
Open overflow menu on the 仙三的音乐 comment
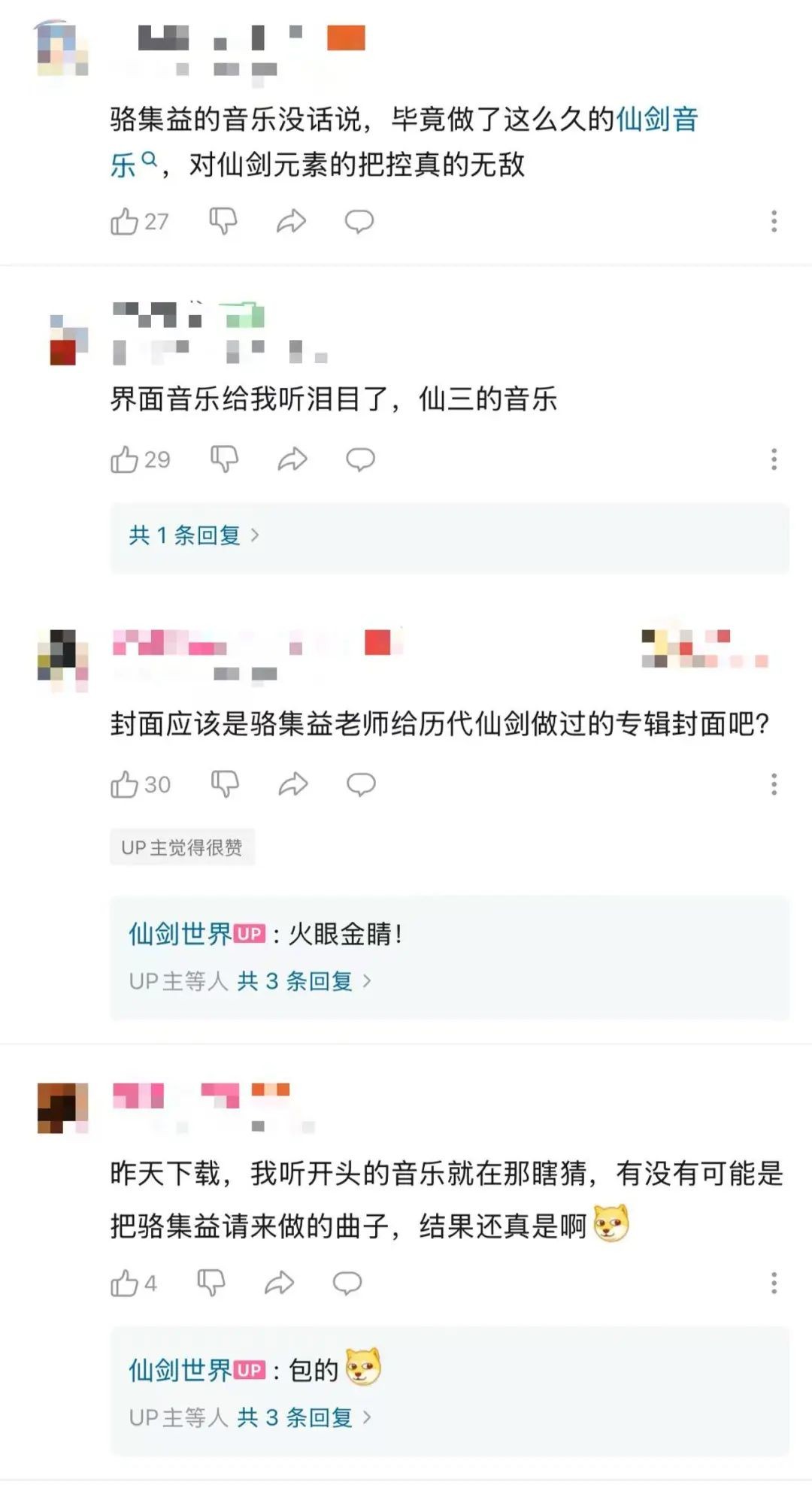pos(774,459)
